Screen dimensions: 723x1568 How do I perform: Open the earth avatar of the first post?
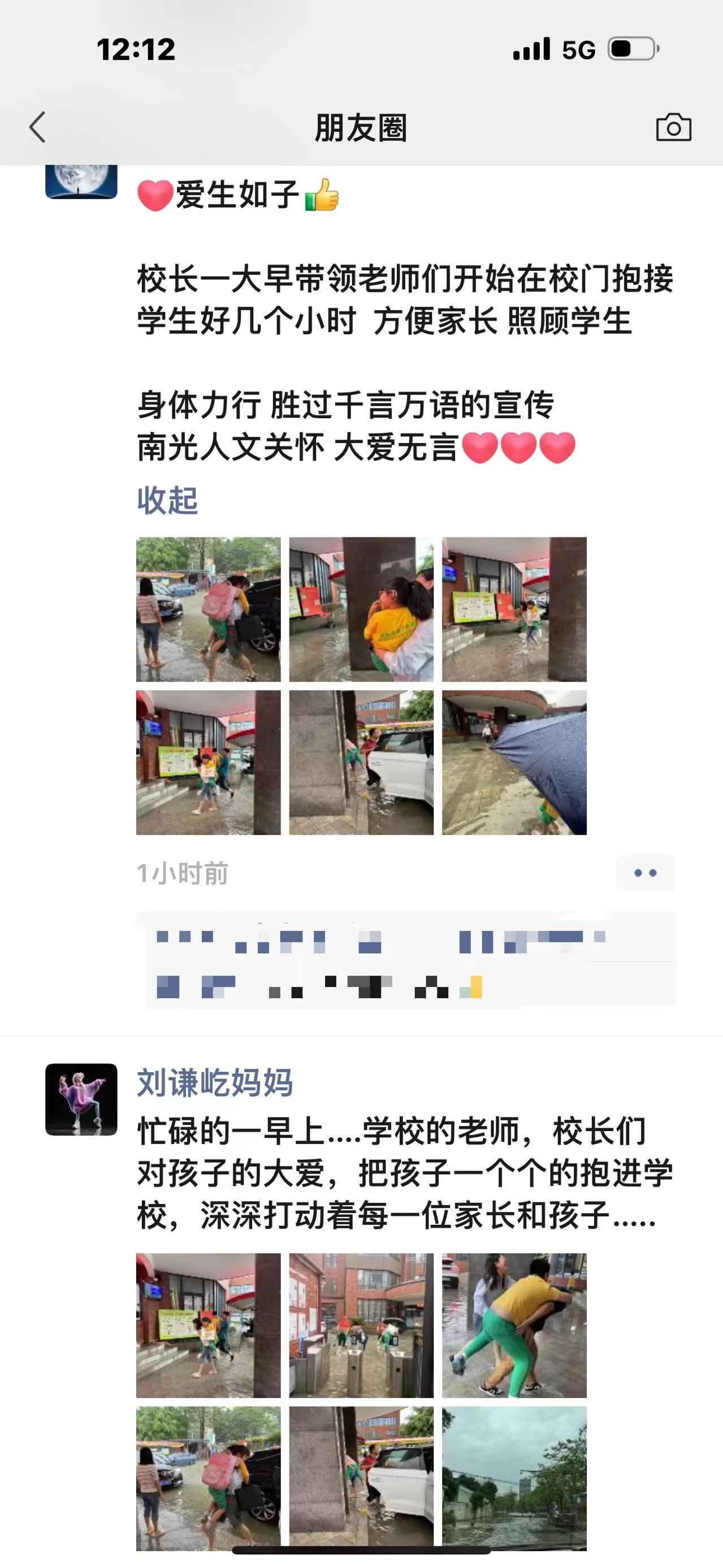[81, 181]
